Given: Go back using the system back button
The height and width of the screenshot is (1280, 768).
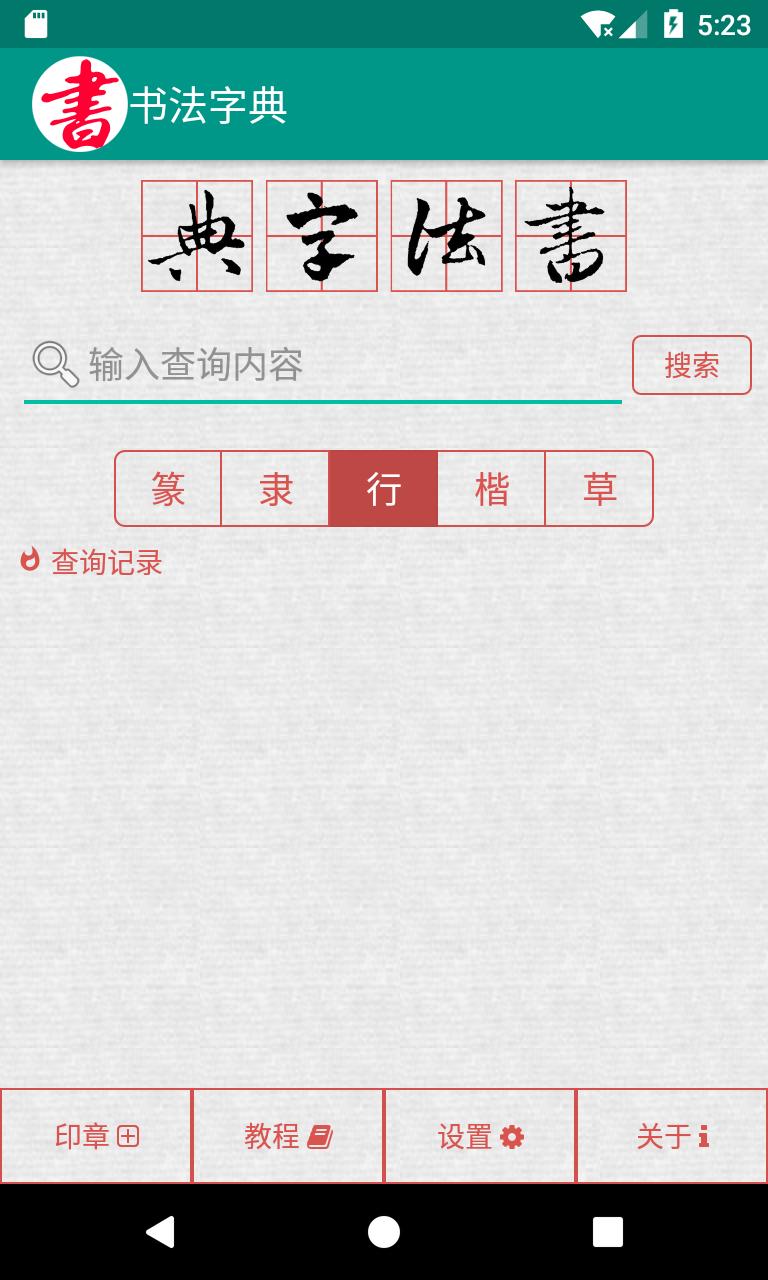Looking at the screenshot, I should point(160,1232).
